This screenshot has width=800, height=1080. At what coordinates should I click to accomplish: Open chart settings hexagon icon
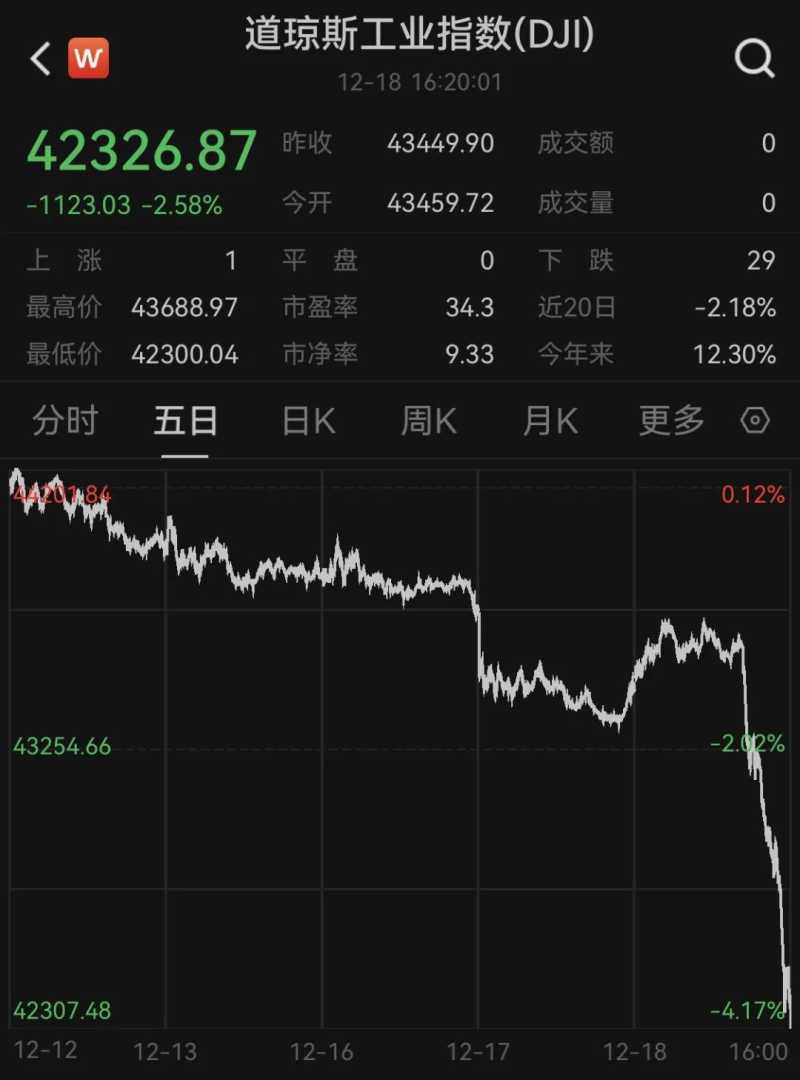[755, 421]
